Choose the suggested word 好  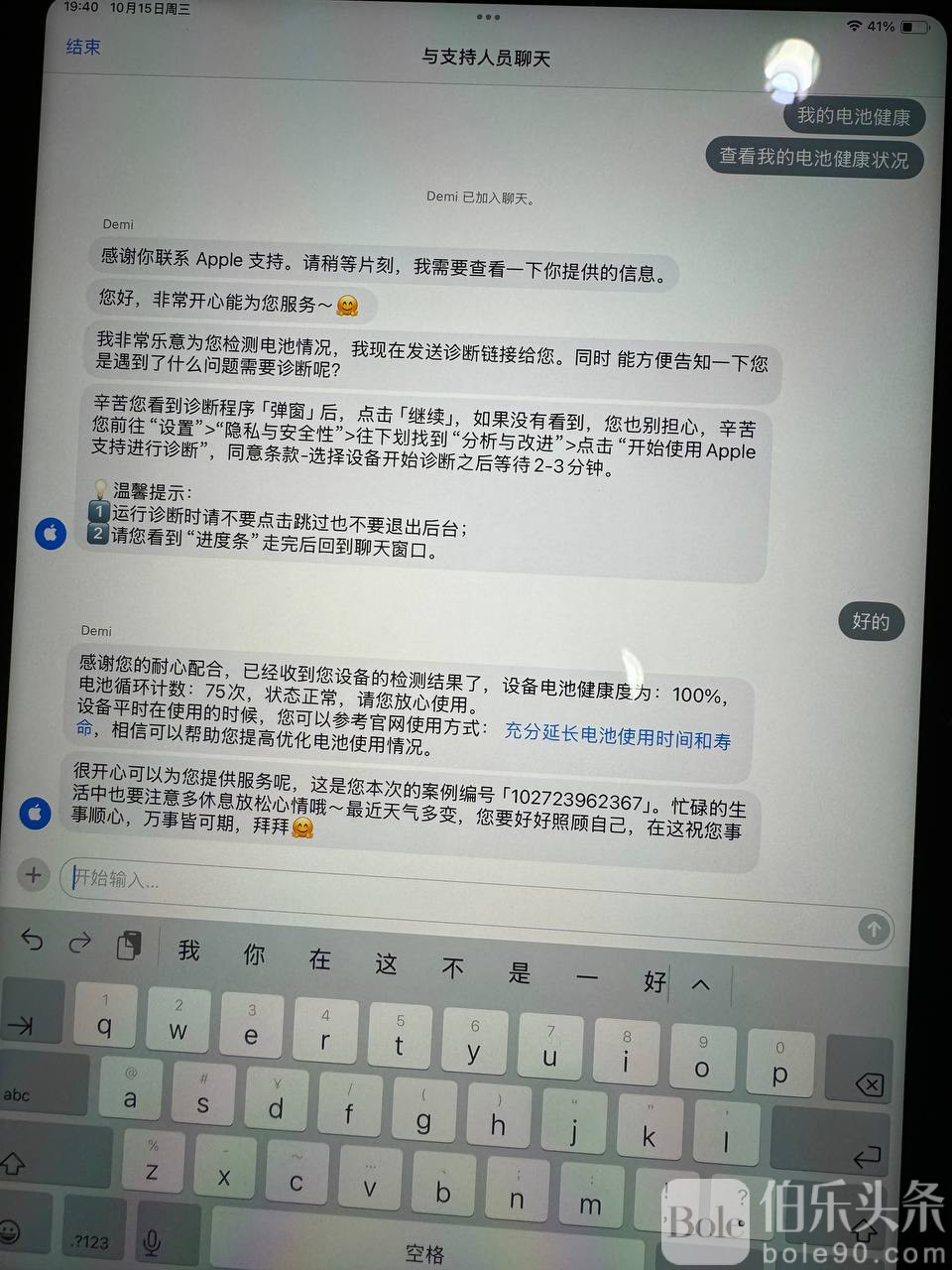coord(654,981)
